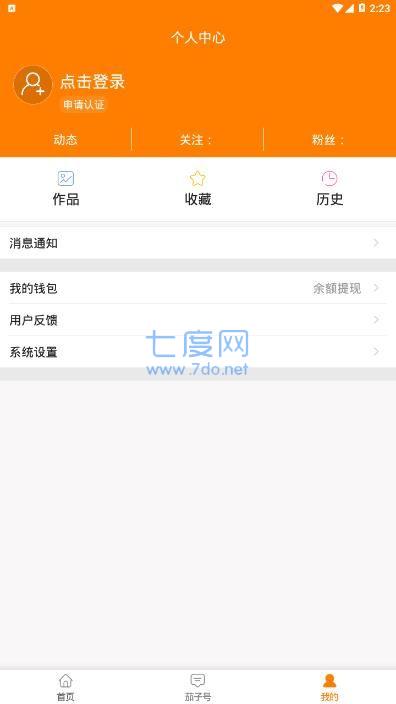This screenshot has width=396, height=704.
Task: Open the 消息通知 notifications row
Action: [198, 243]
